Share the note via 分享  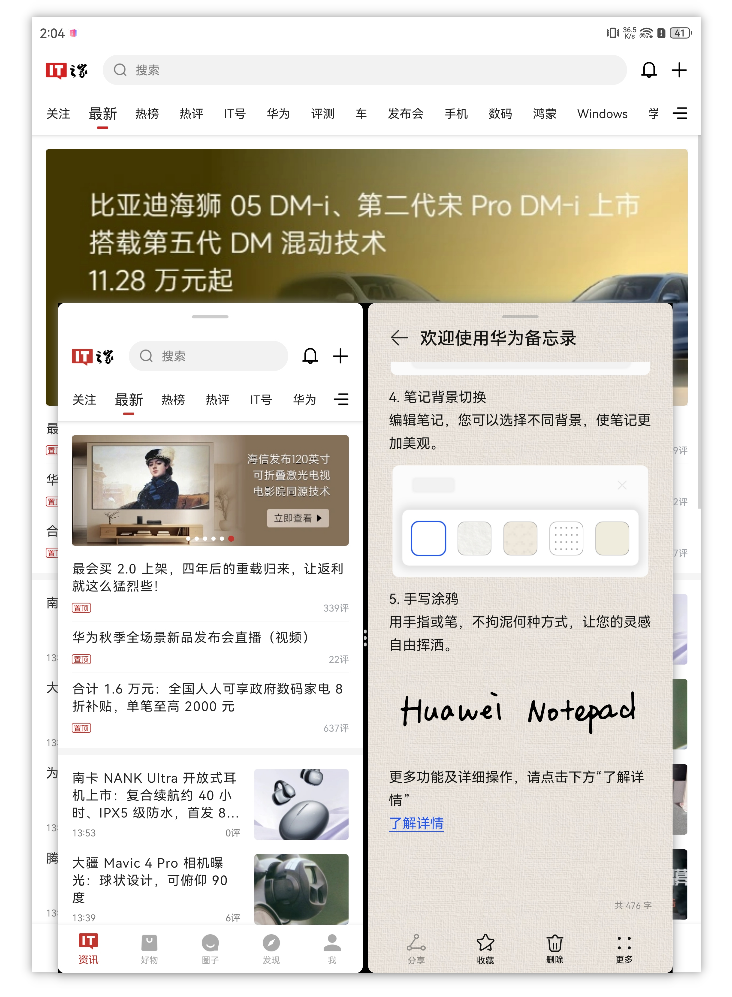(x=417, y=946)
